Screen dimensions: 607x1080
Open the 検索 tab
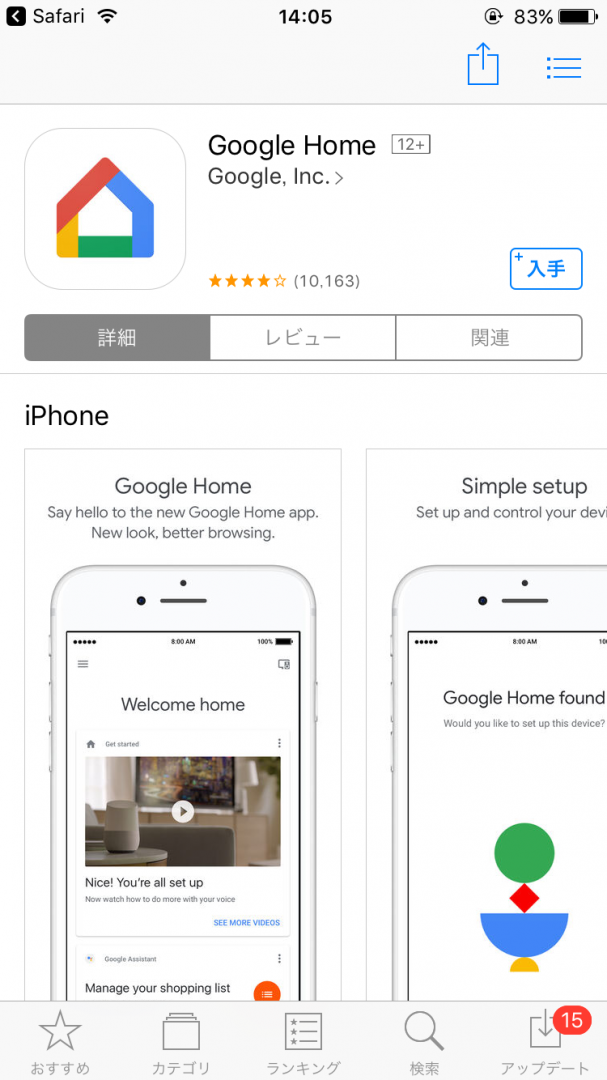point(424,1043)
